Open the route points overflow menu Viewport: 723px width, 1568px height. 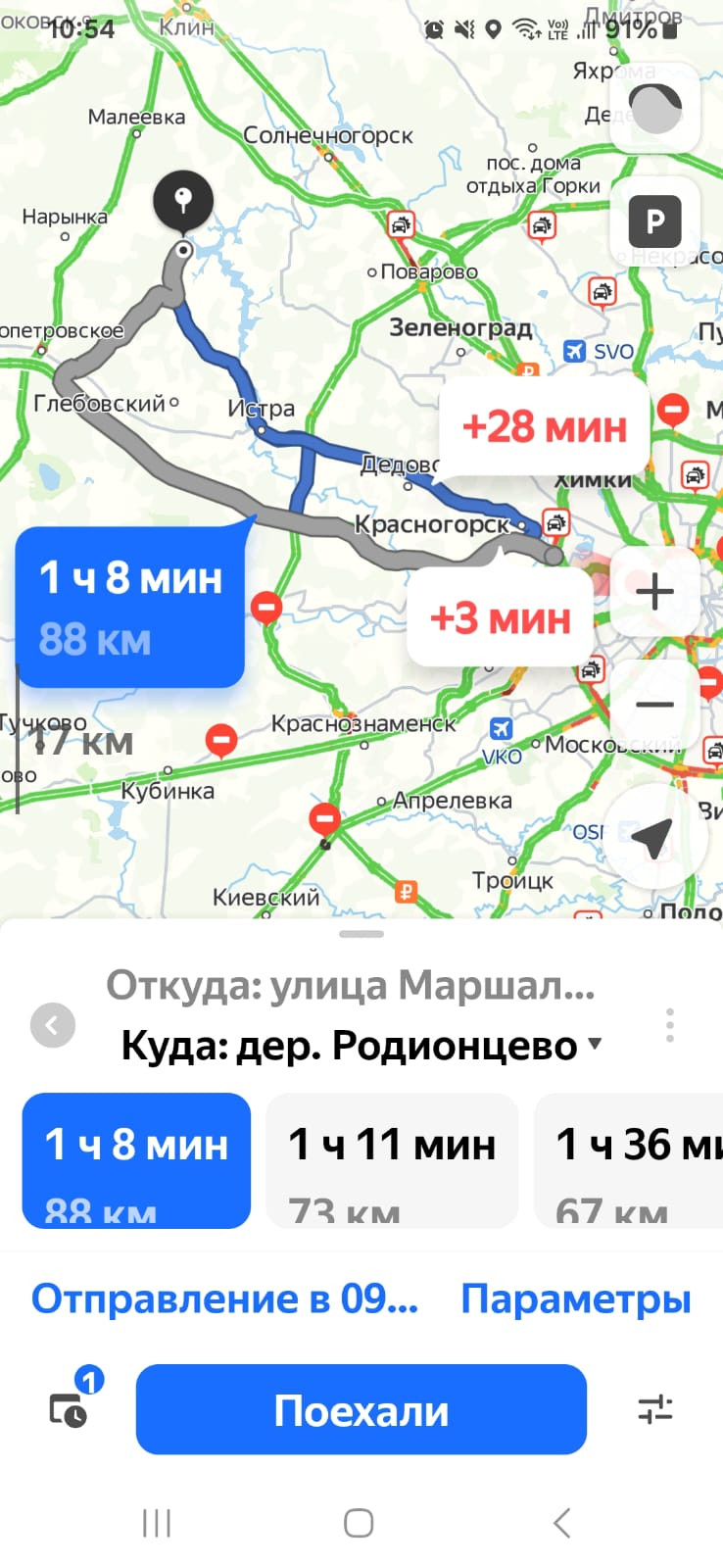point(670,1025)
